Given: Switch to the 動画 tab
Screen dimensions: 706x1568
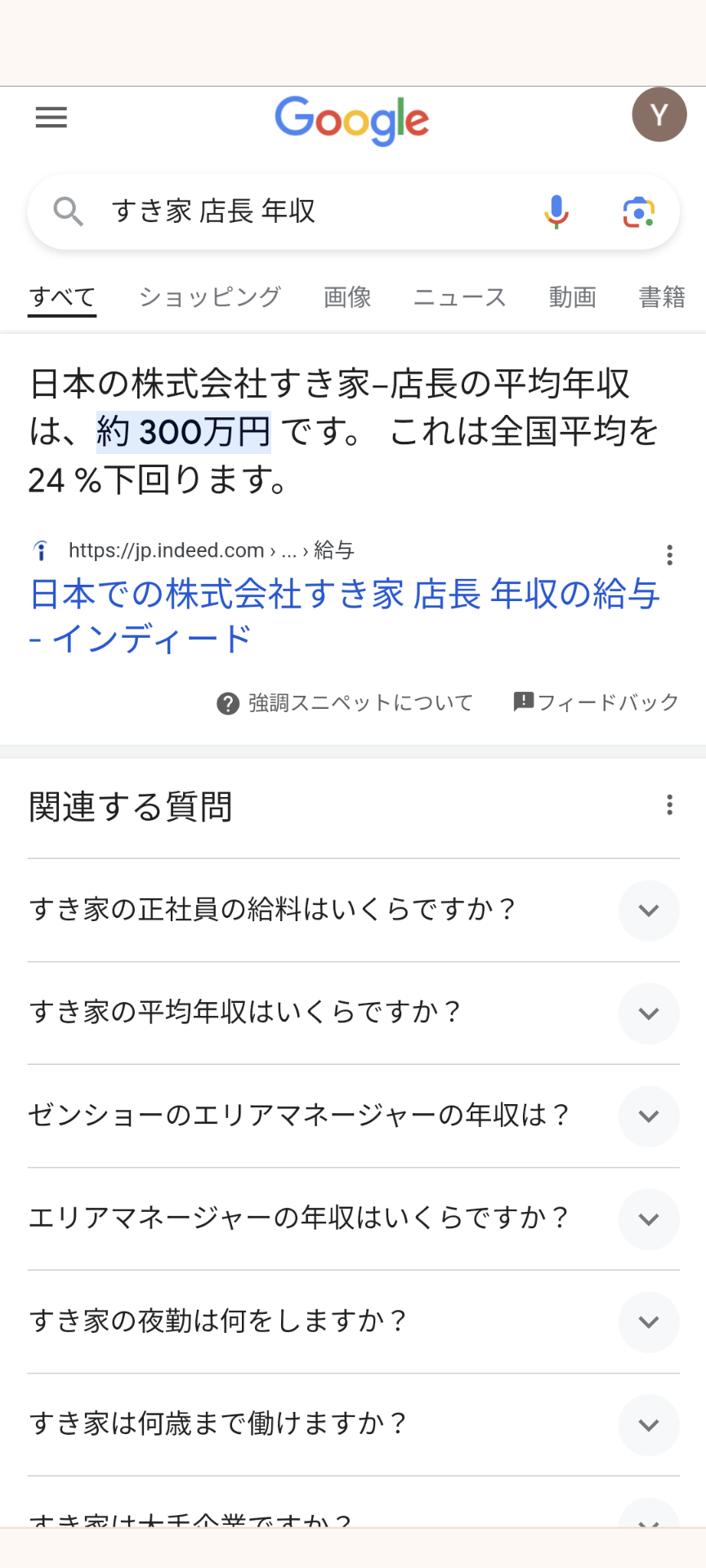Looking at the screenshot, I should 573,297.
